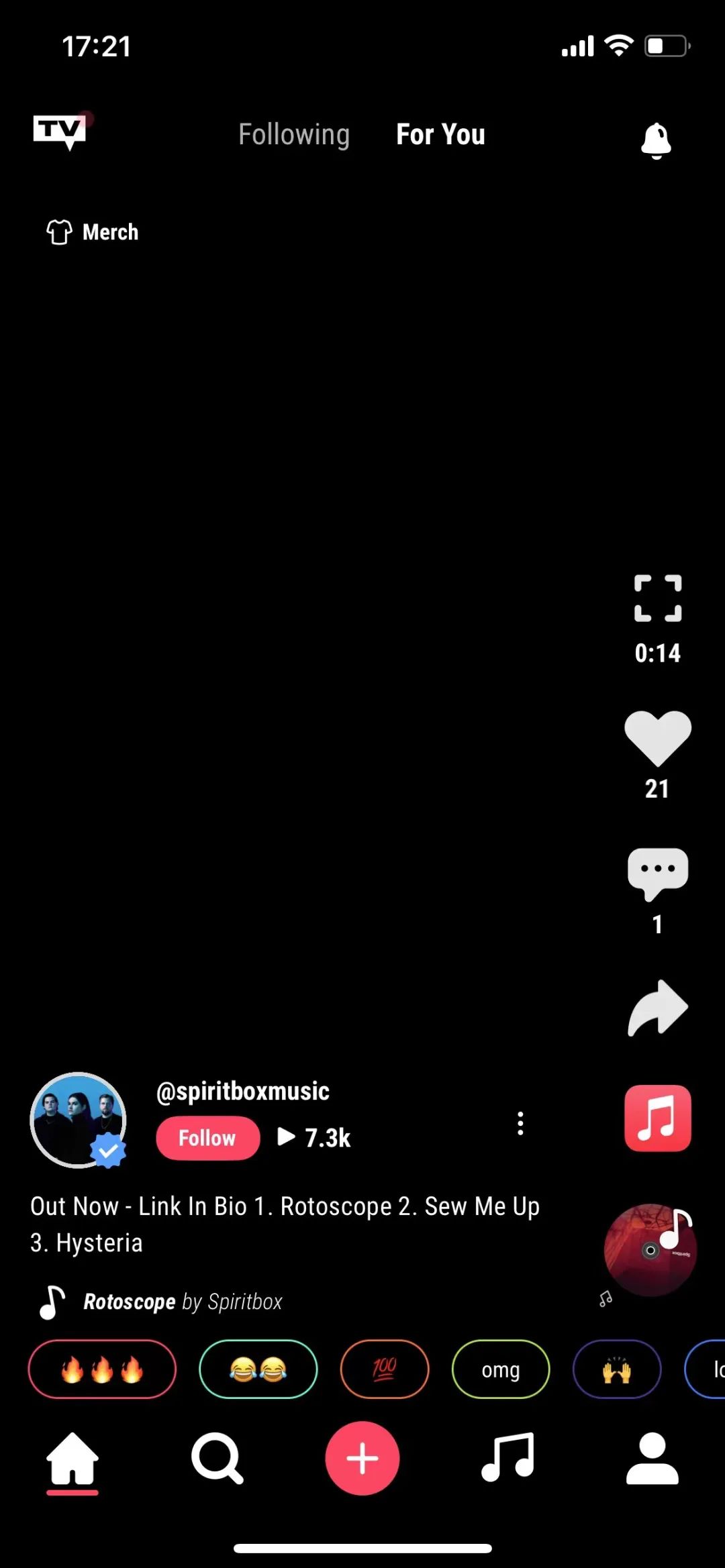Switch to the For You tab
Image resolution: width=725 pixels, height=1568 pixels.
pos(440,134)
